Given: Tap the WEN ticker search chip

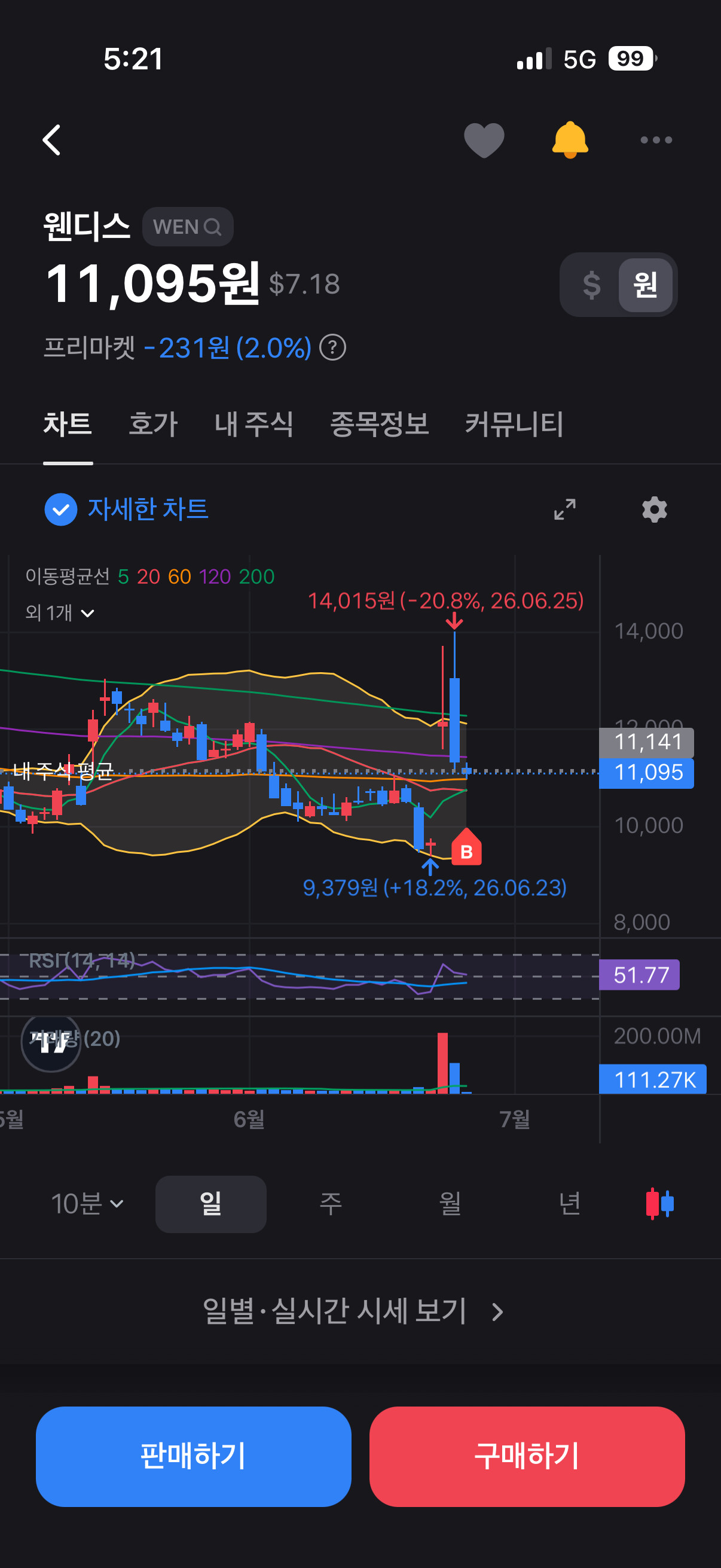Looking at the screenshot, I should pos(187,227).
